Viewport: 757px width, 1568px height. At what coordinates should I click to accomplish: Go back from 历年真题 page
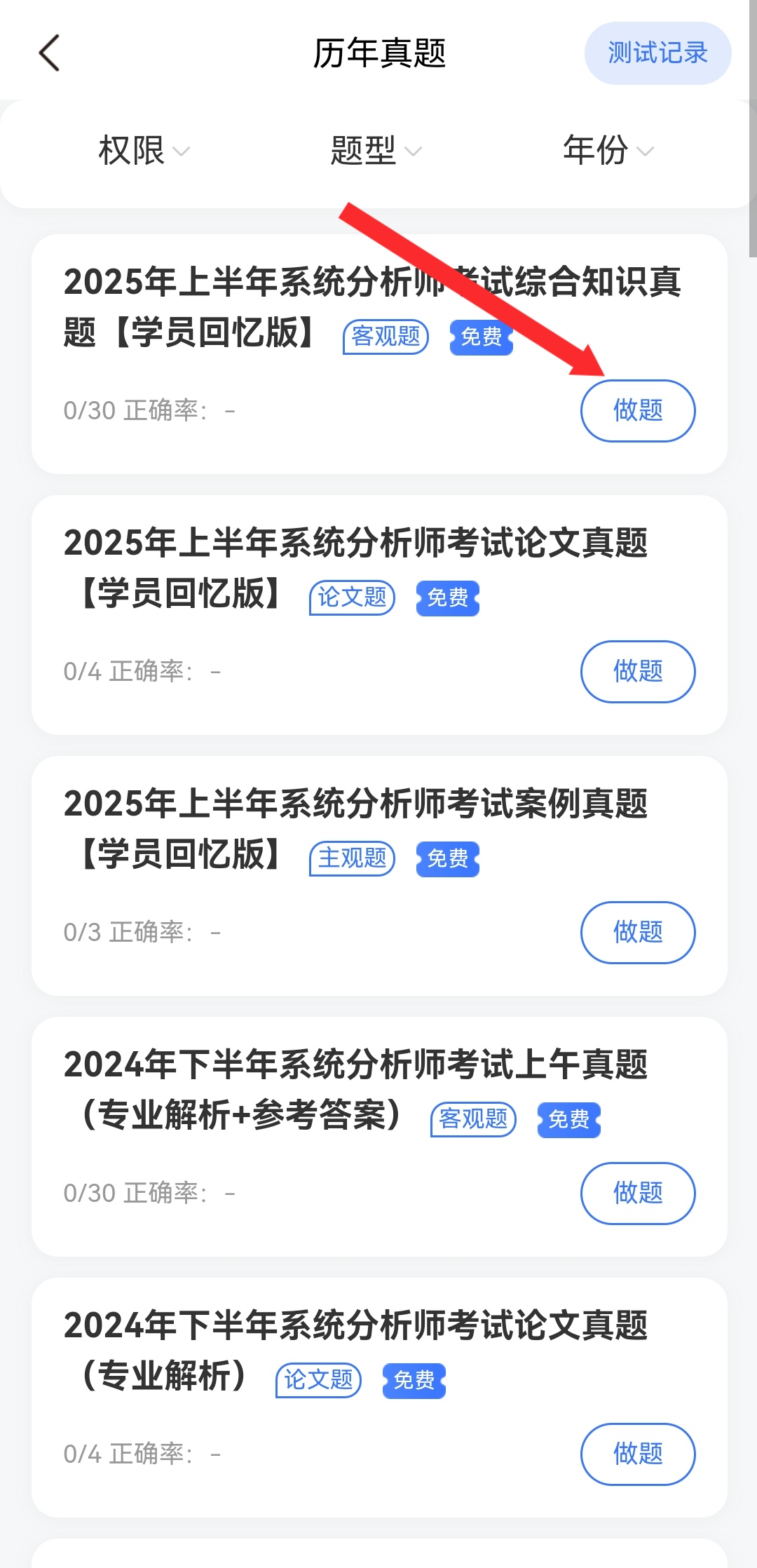point(49,53)
